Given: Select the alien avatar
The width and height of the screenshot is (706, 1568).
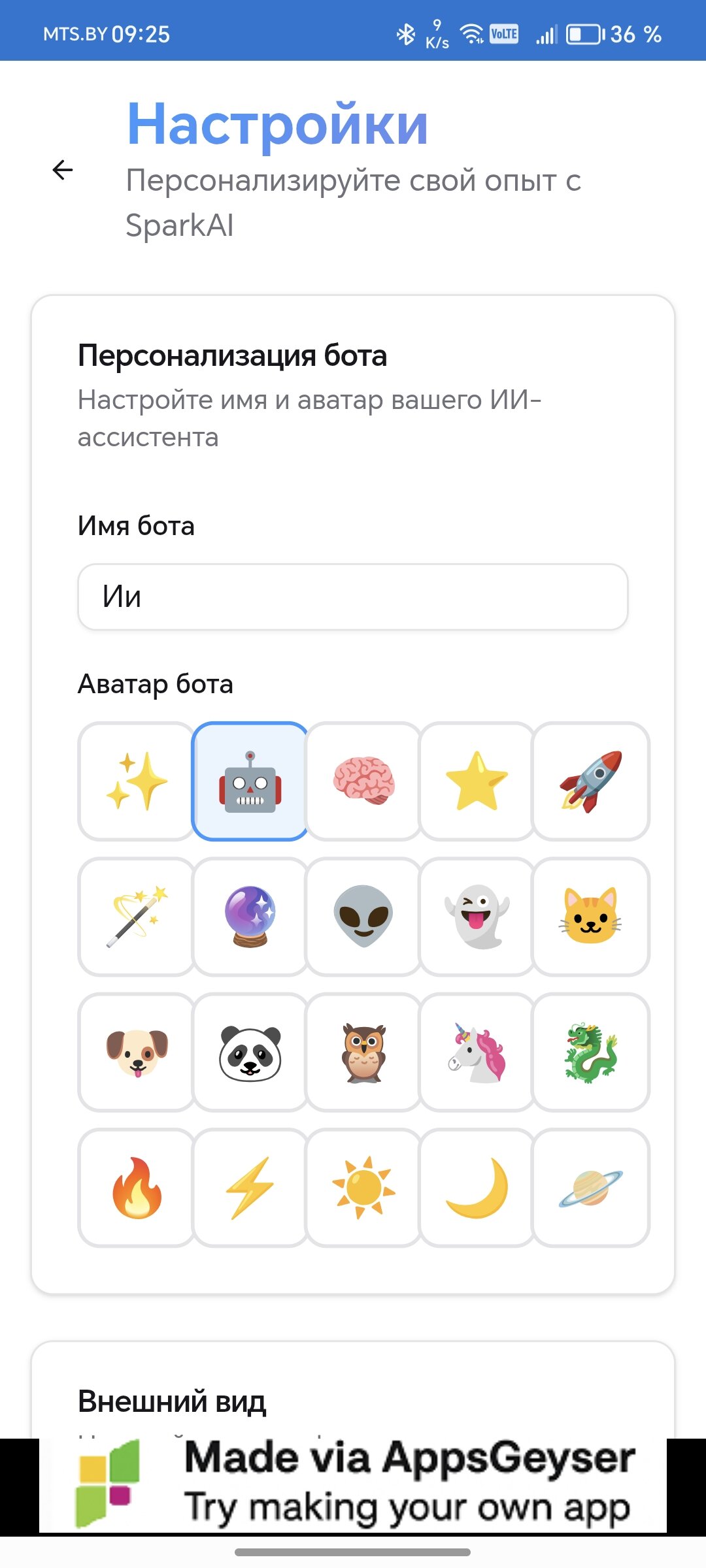Looking at the screenshot, I should click(363, 917).
